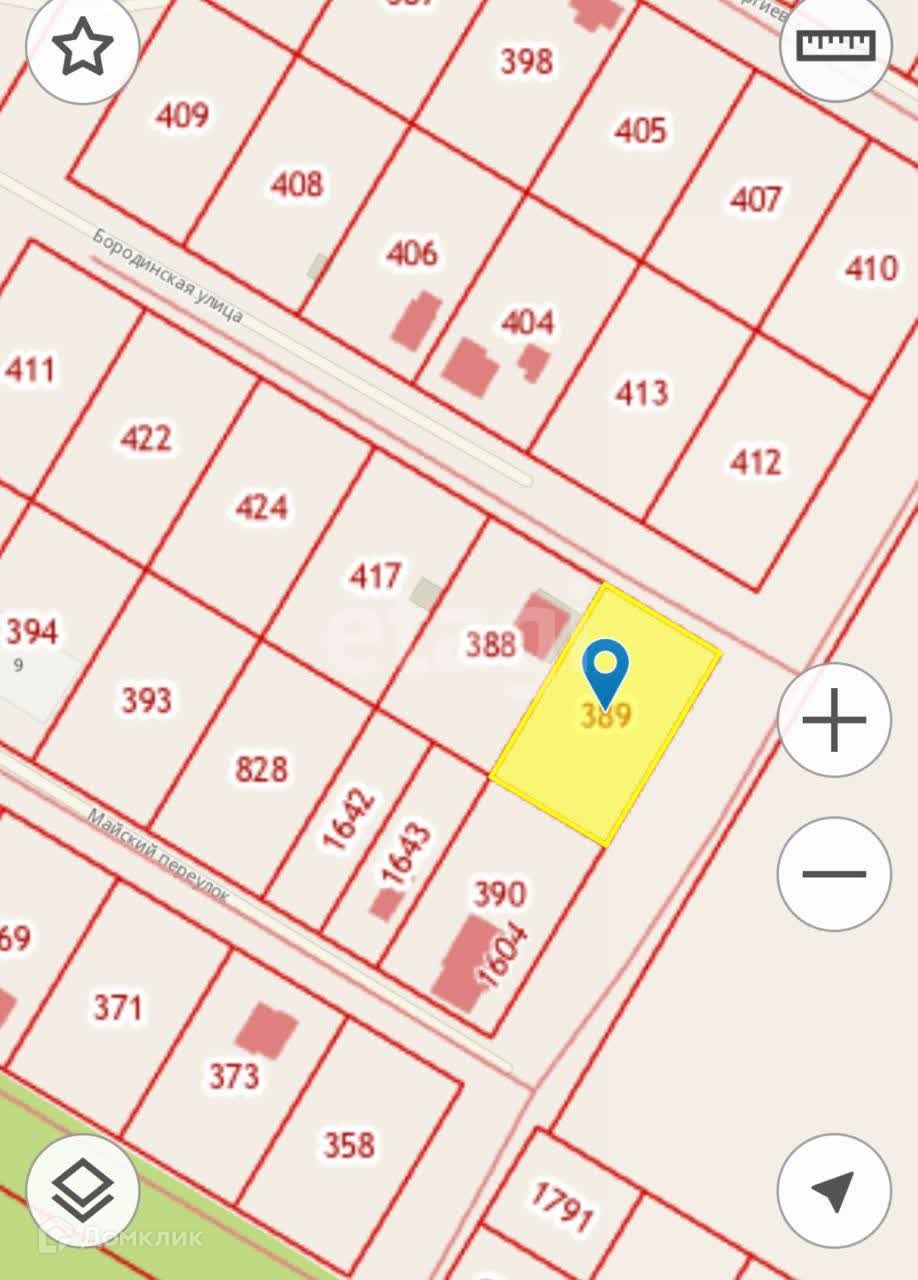Add this location to favorites with the star

pyautogui.click(x=82, y=47)
